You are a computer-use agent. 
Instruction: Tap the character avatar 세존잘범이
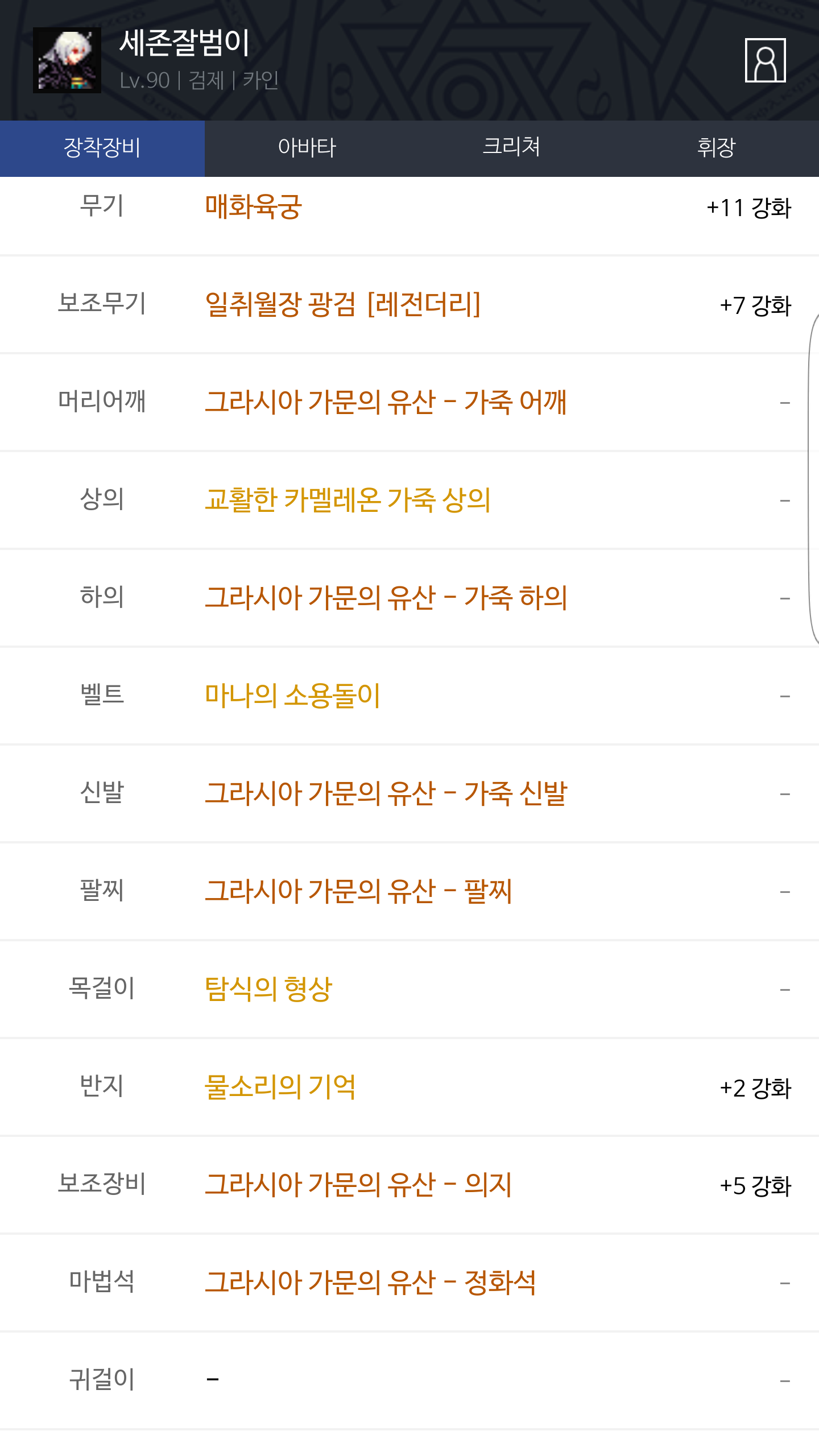(x=67, y=60)
